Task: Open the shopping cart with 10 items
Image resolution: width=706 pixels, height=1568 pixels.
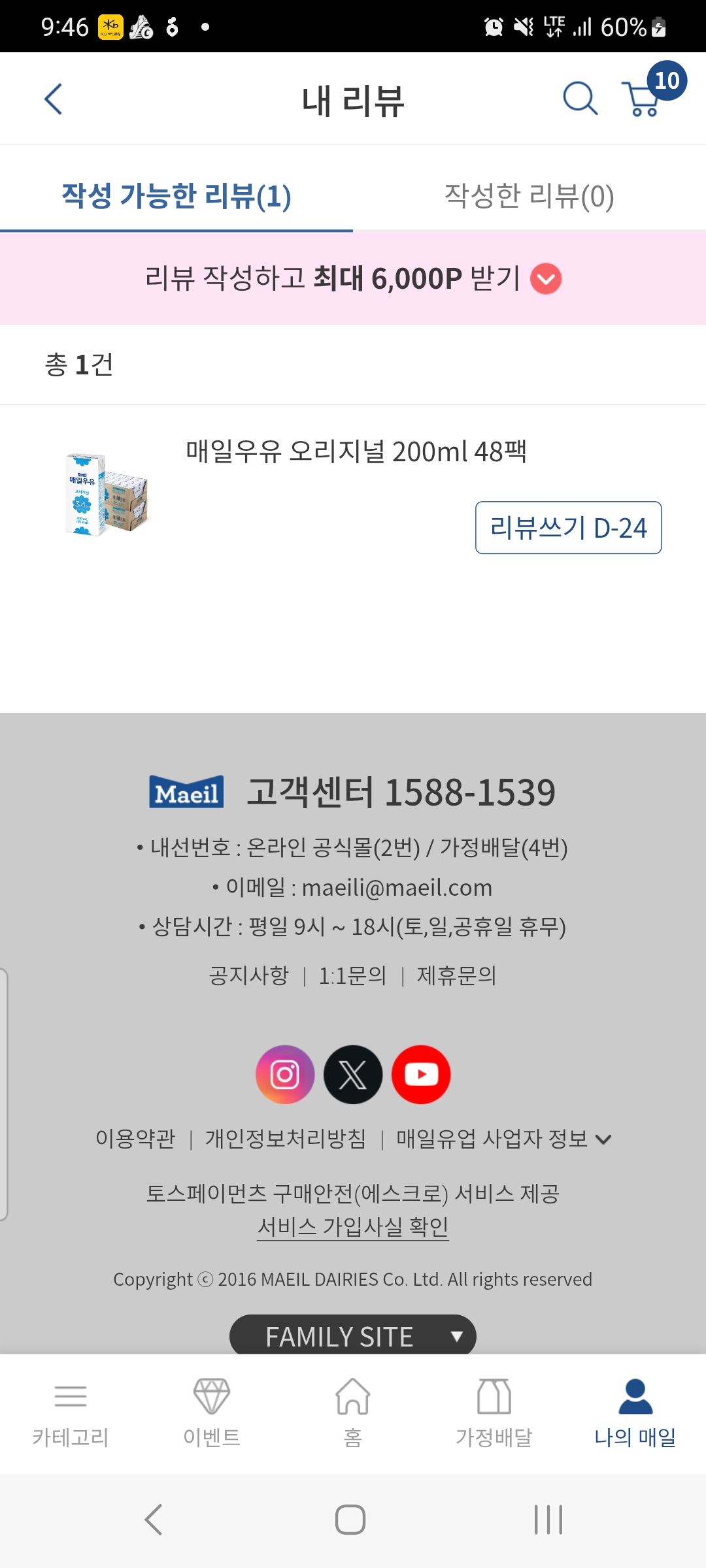Action: 644,99
